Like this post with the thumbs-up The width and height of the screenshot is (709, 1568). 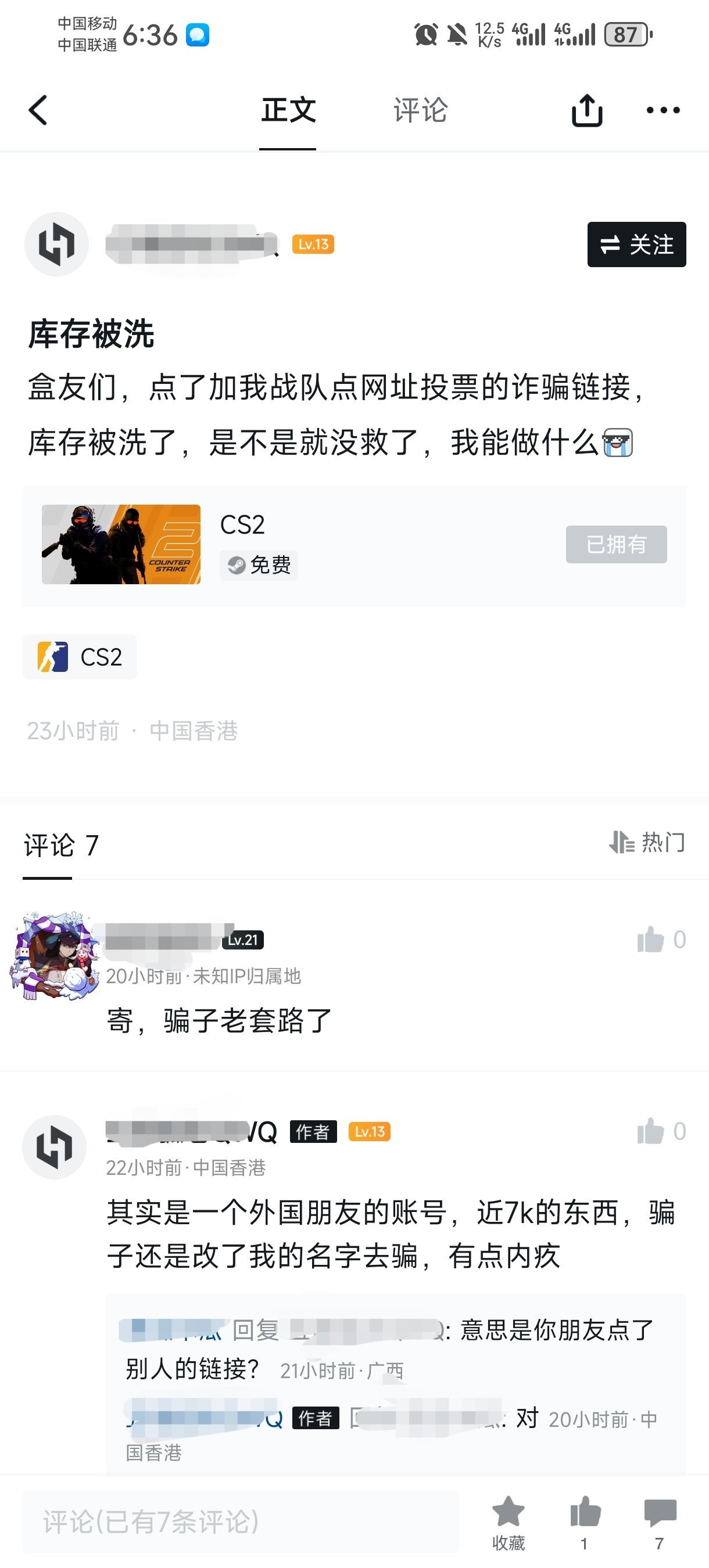[585, 1521]
